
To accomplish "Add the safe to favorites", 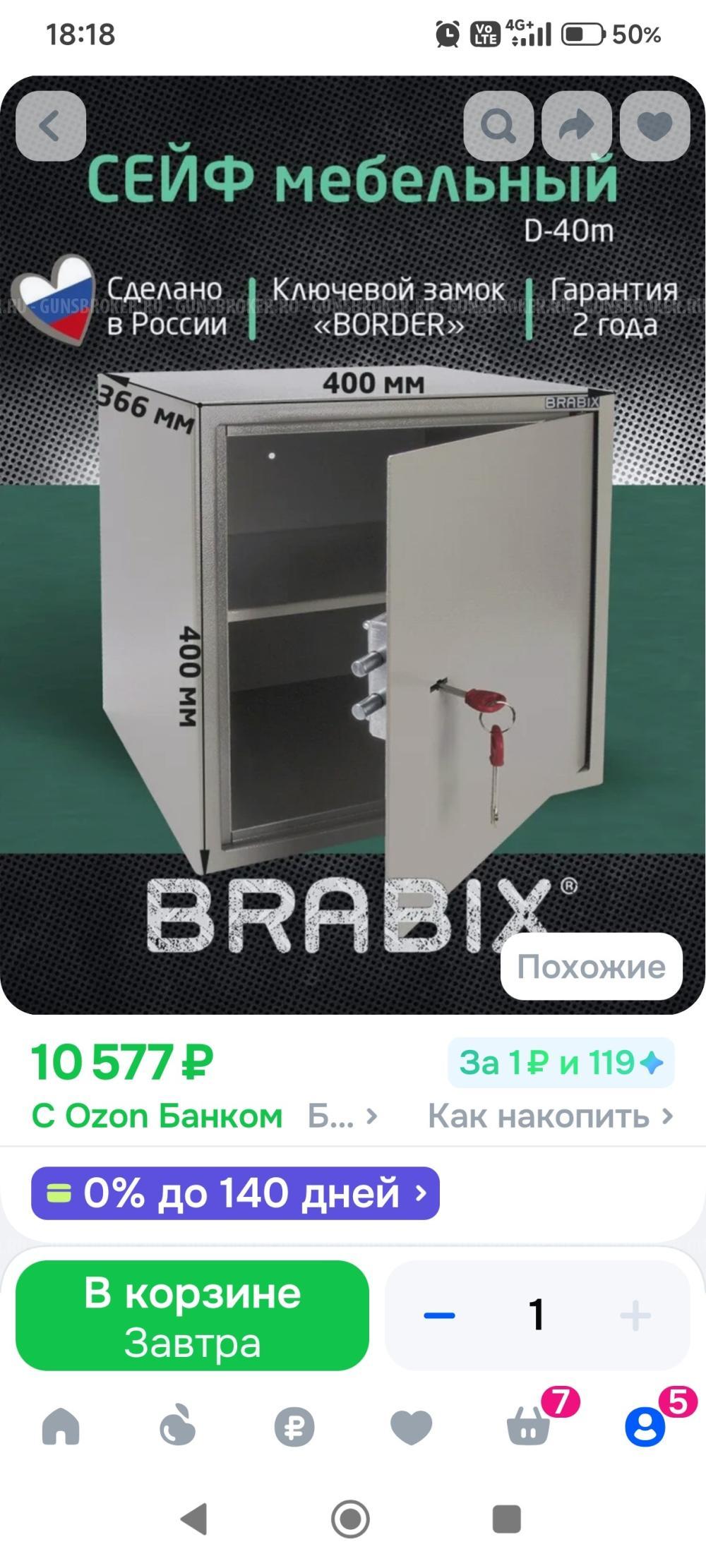I will [x=654, y=126].
